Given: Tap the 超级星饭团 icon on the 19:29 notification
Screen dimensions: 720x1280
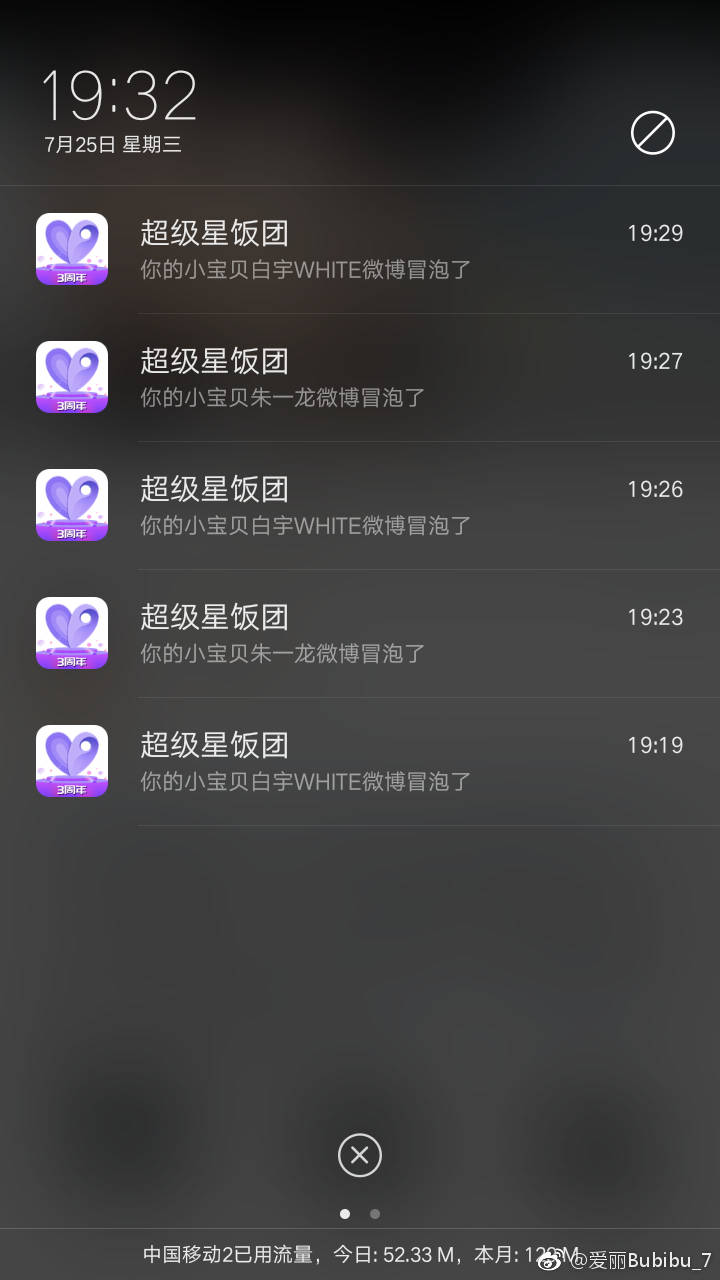Looking at the screenshot, I should 71,248.
